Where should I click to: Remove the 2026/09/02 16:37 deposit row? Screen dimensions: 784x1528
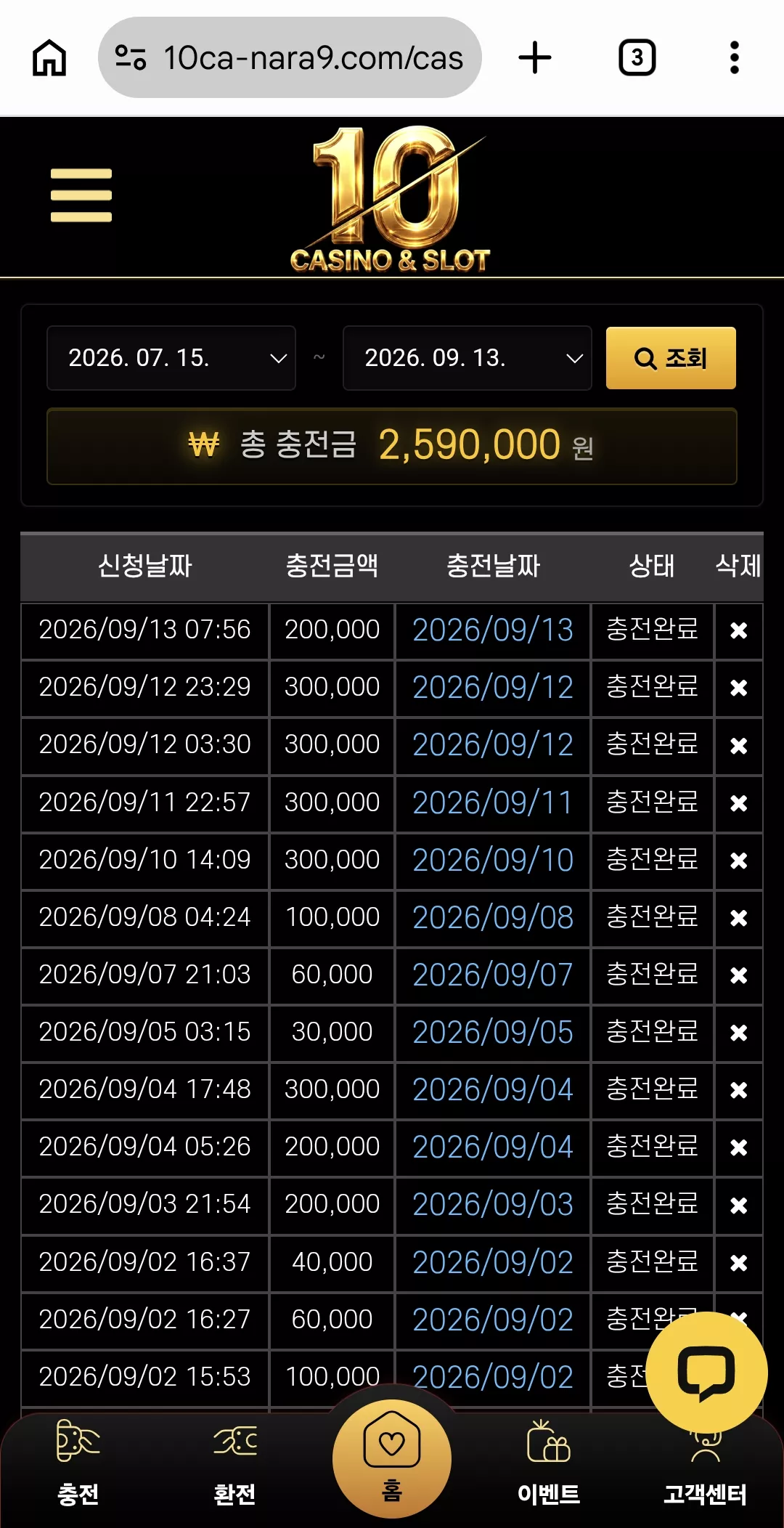(738, 1263)
